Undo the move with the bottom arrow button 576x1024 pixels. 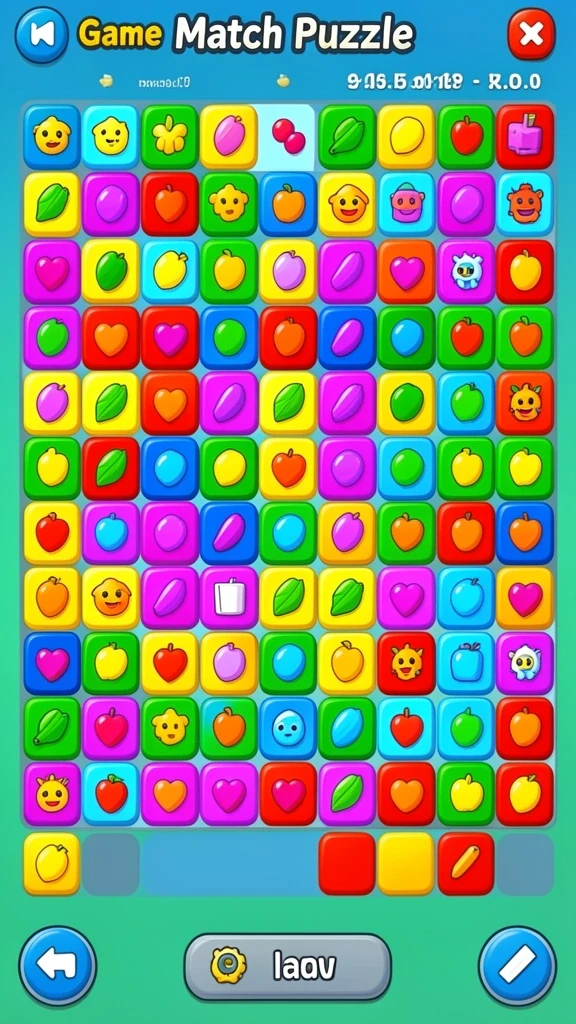pyautogui.click(x=57, y=965)
